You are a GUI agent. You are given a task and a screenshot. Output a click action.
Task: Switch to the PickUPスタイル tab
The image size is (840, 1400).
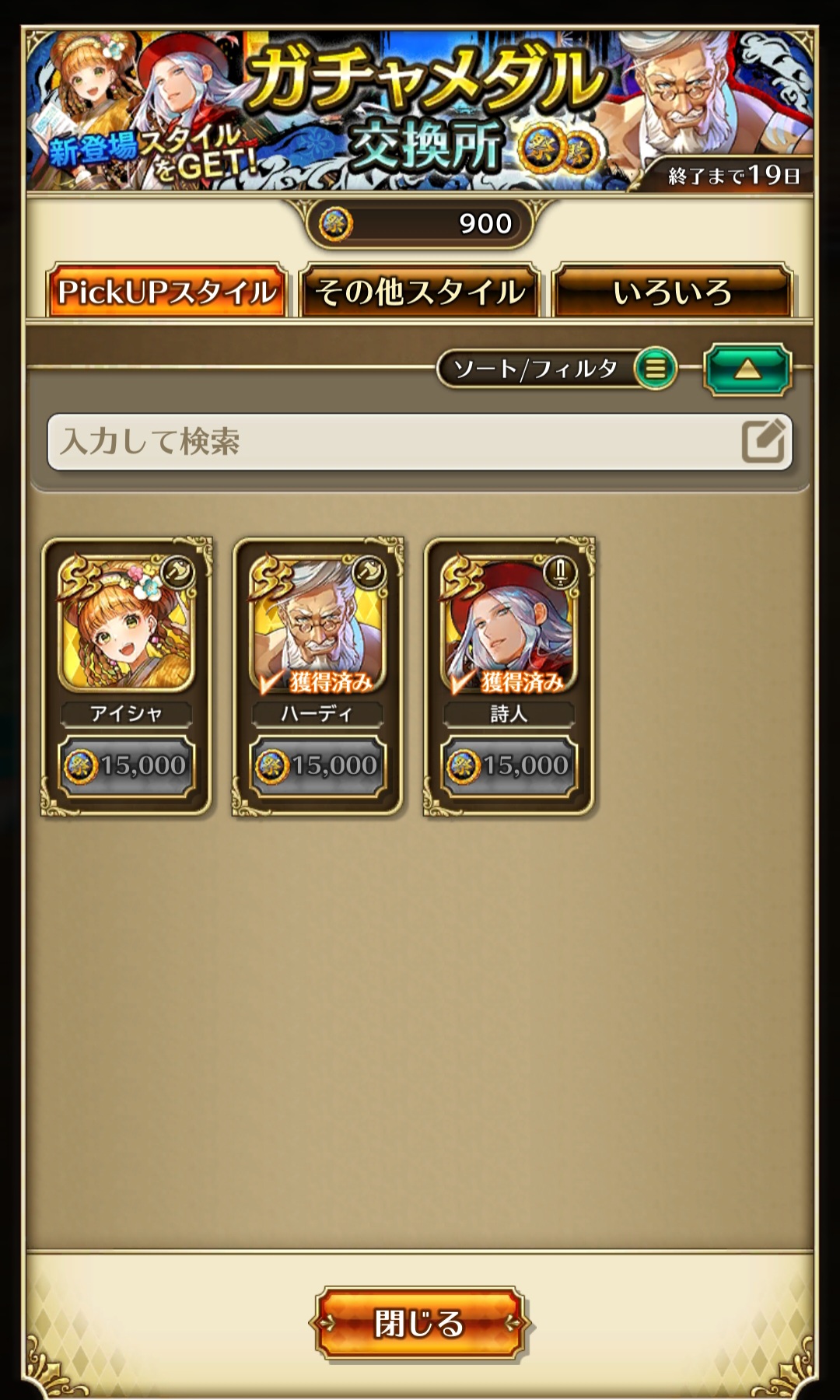pos(166,292)
